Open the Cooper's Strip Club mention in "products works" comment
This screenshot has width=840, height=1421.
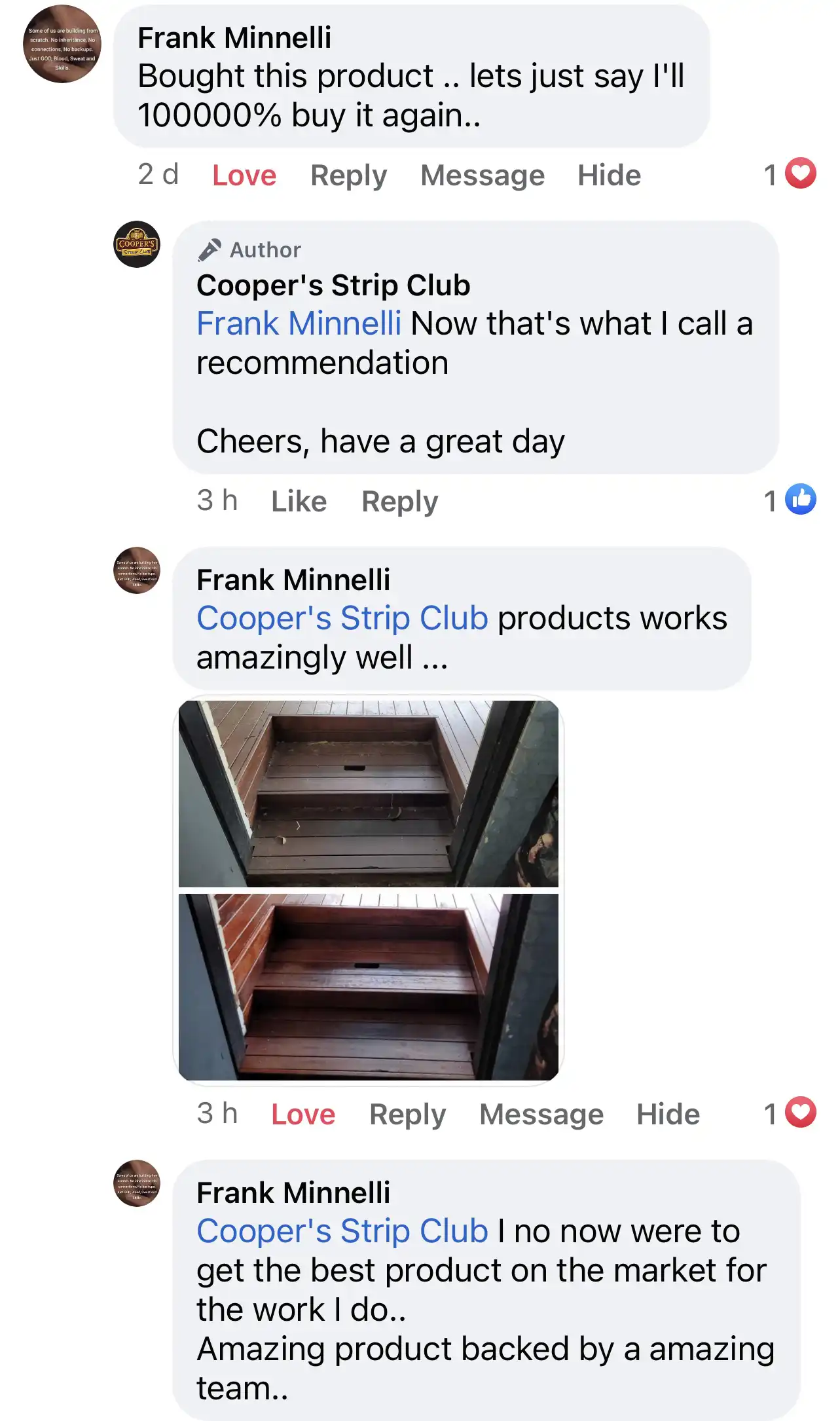342,618
